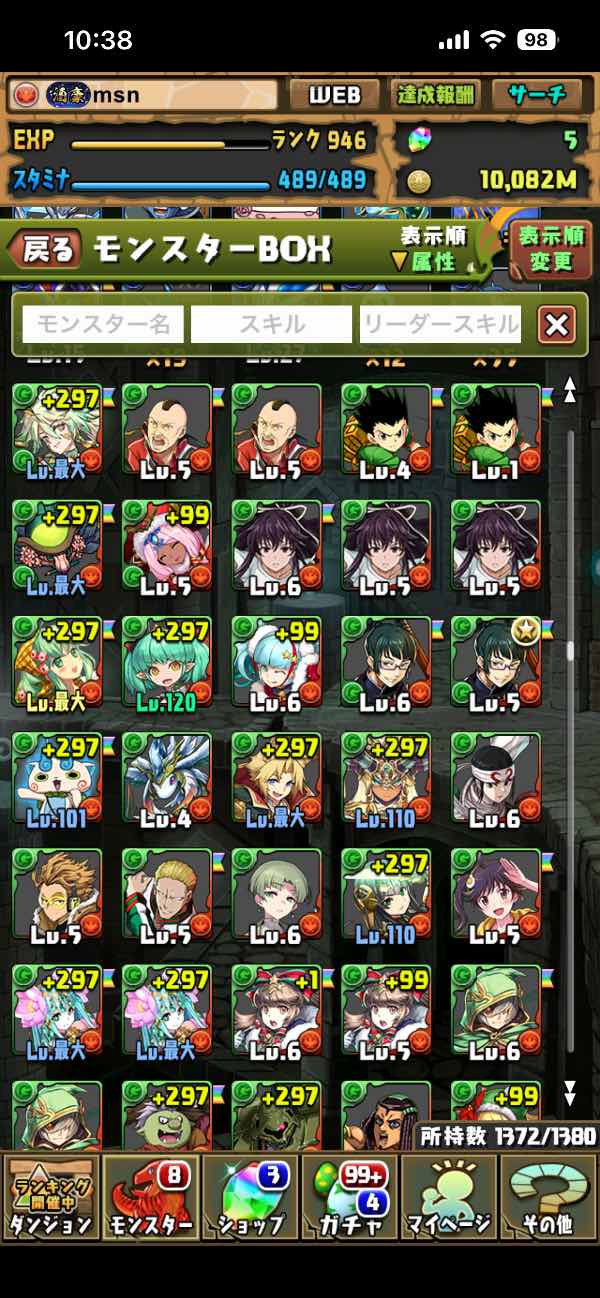Focus the スキル search field
The width and height of the screenshot is (600, 1298).
click(x=271, y=324)
